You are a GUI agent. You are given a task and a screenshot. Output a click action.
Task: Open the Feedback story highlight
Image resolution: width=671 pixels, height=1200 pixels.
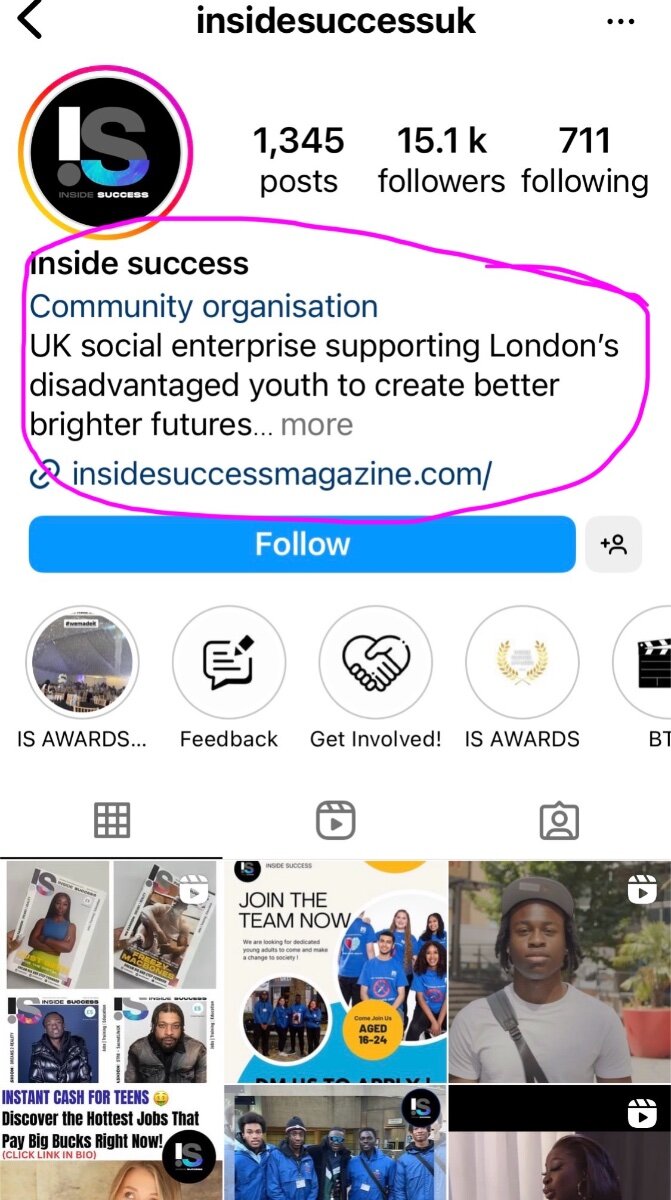[229, 664]
